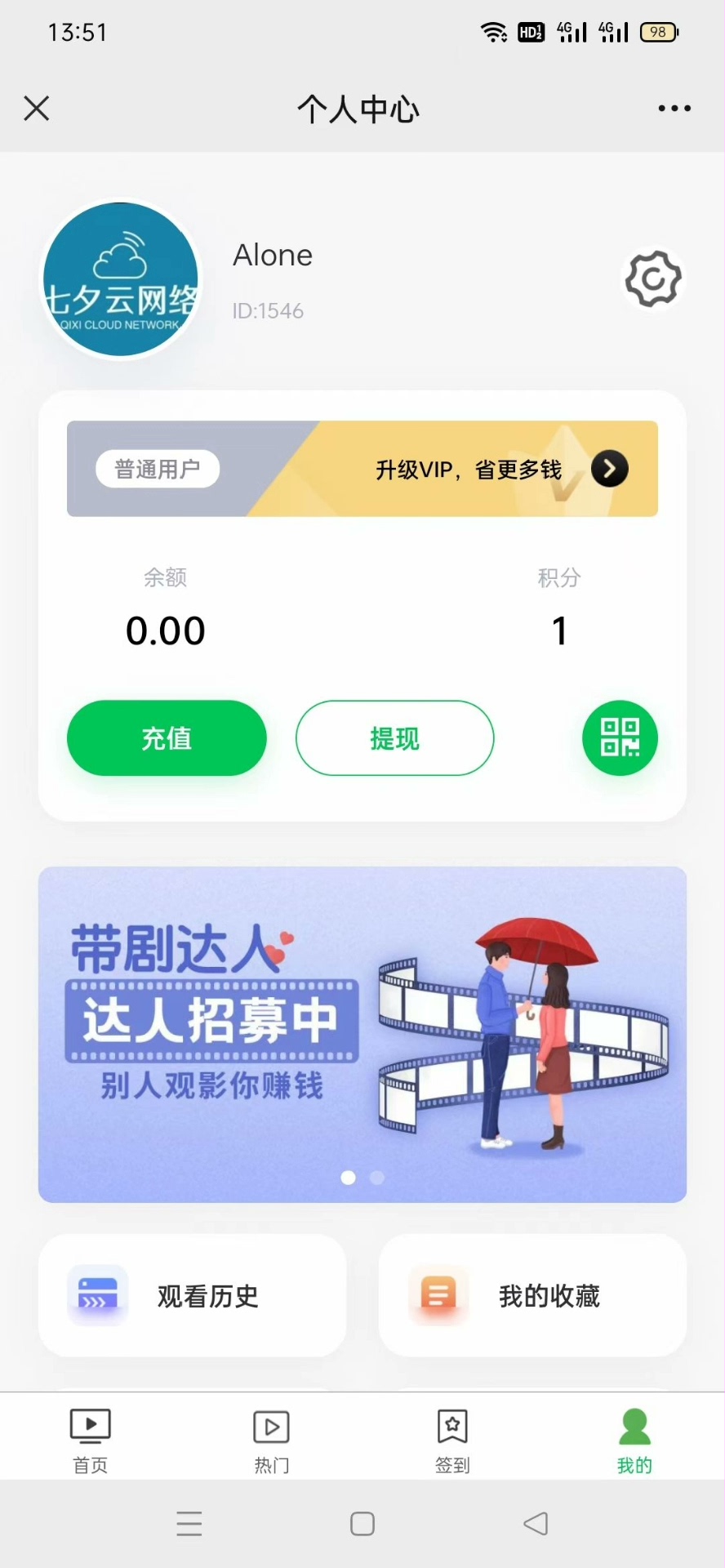Open 我的收藏 favorites
This screenshot has height=1568, width=725.
[532, 1296]
